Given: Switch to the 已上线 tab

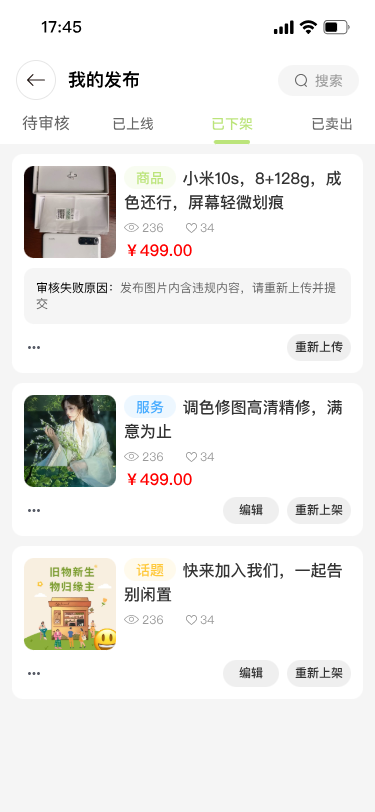Looking at the screenshot, I should tap(133, 124).
